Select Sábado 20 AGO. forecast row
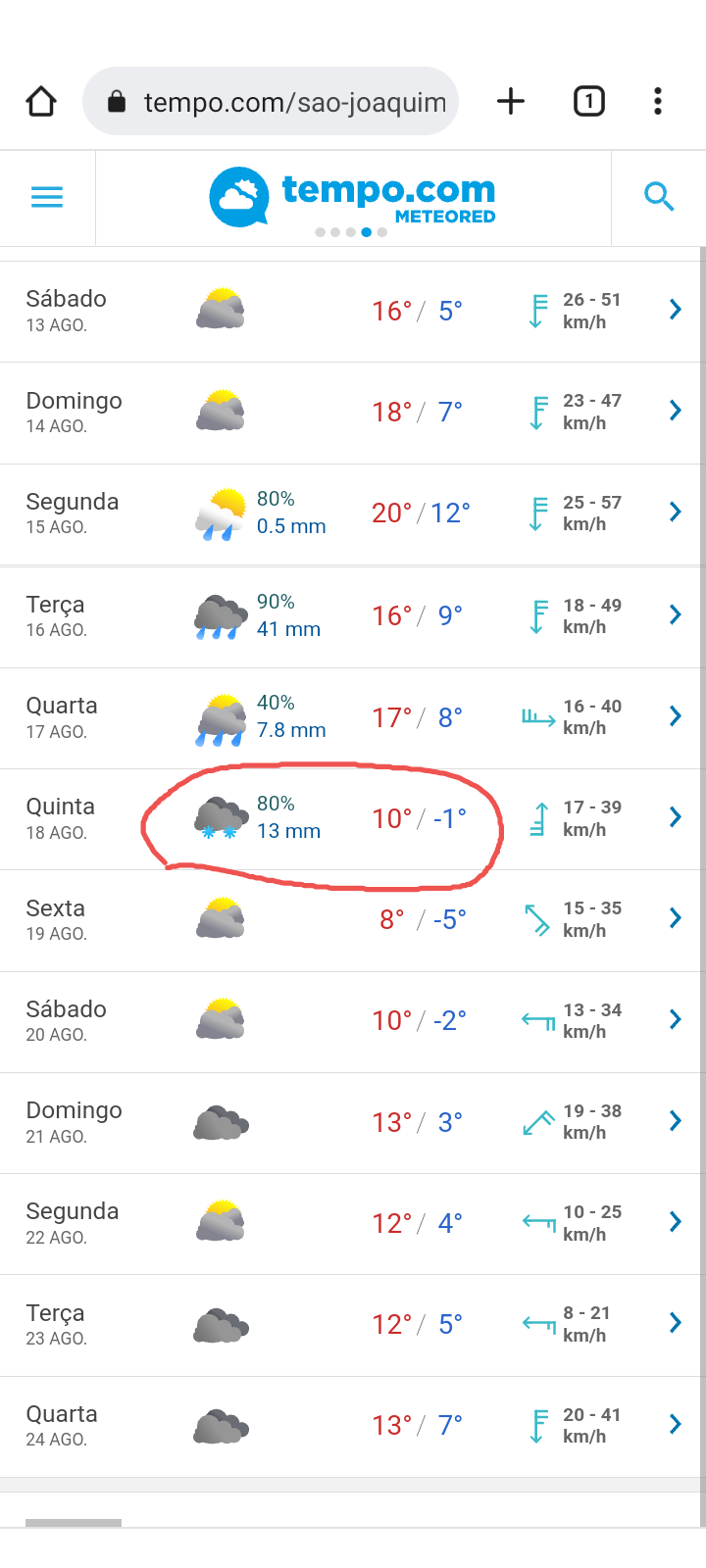Image resolution: width=706 pixels, height=1568 pixels. [351, 1021]
